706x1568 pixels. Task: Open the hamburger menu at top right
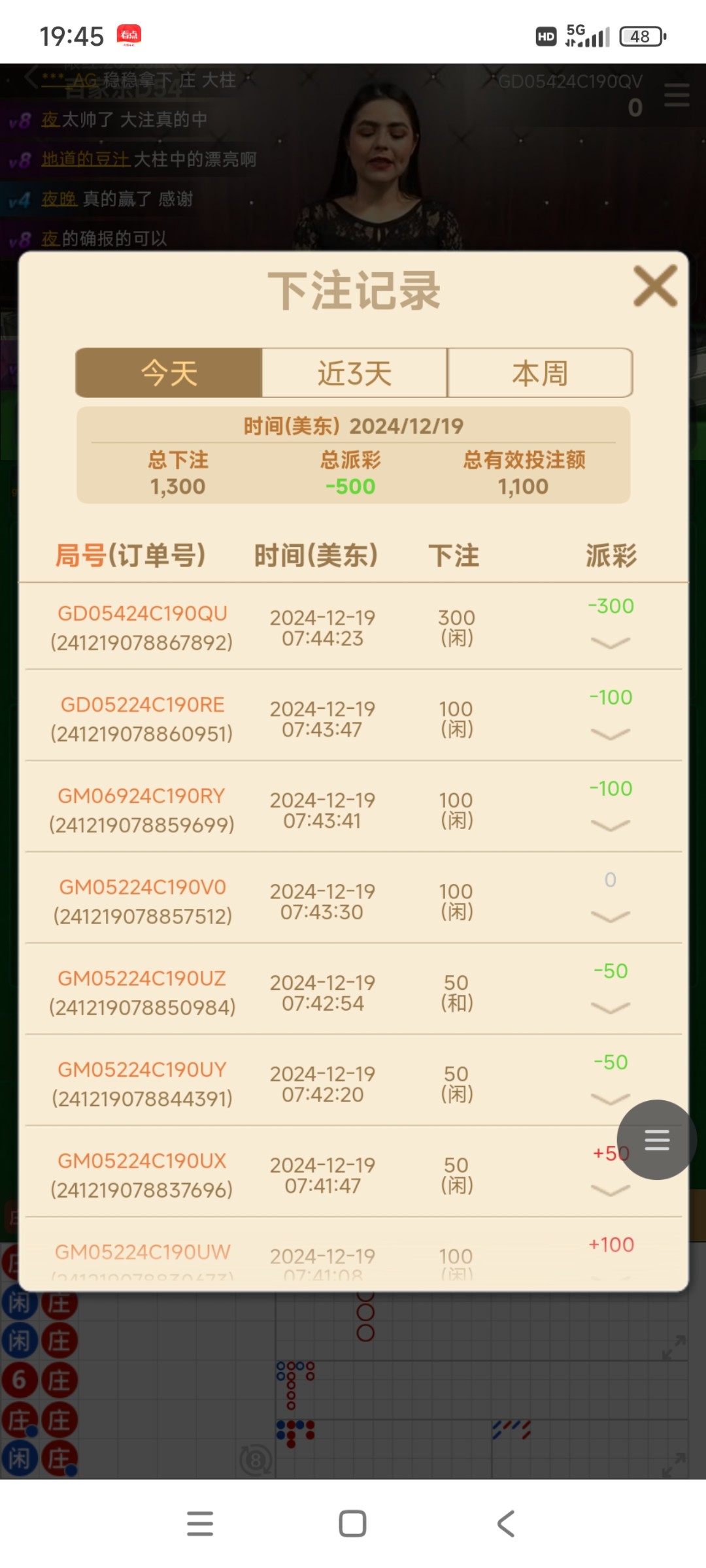coord(677,95)
